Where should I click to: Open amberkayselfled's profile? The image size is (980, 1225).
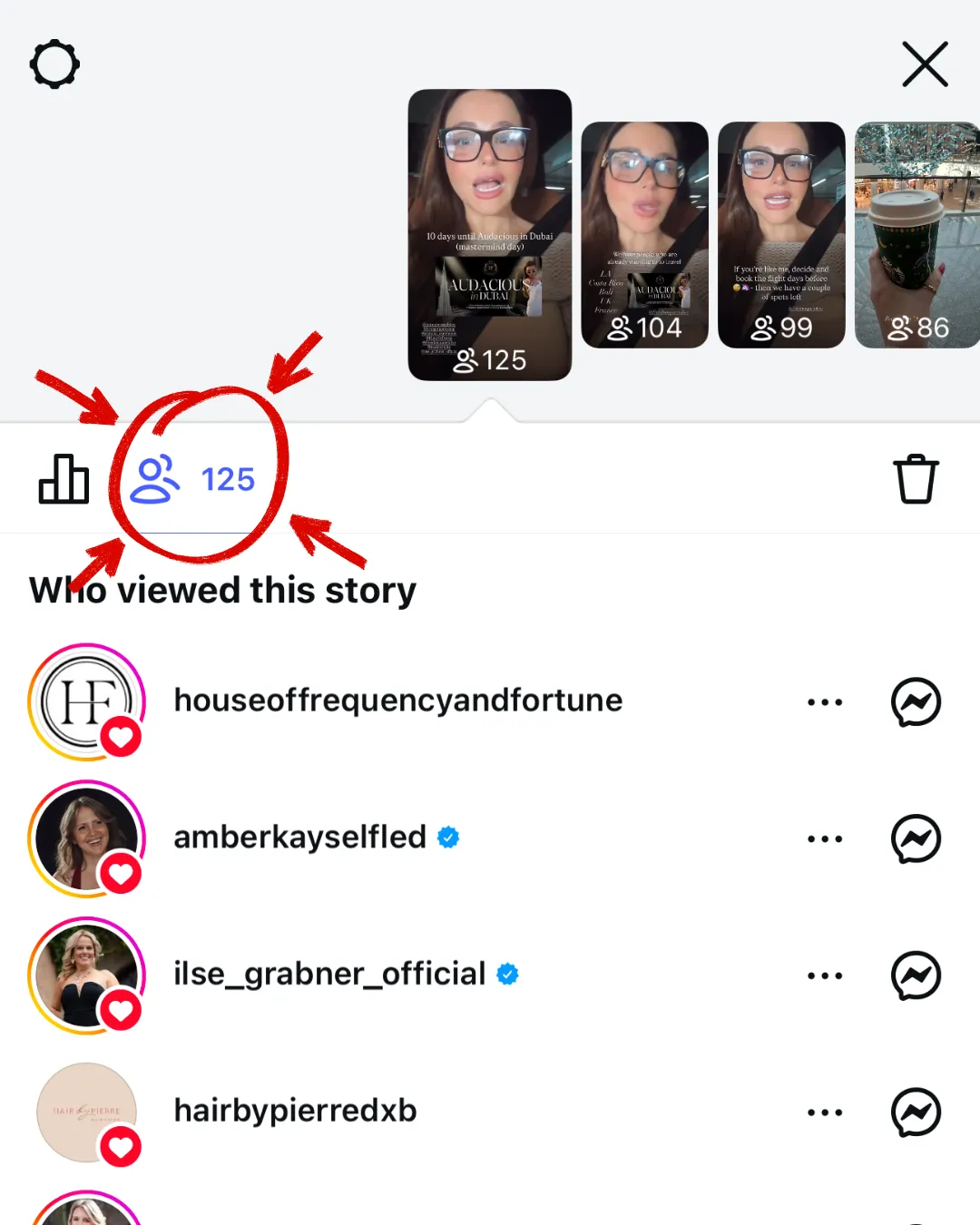tap(299, 837)
